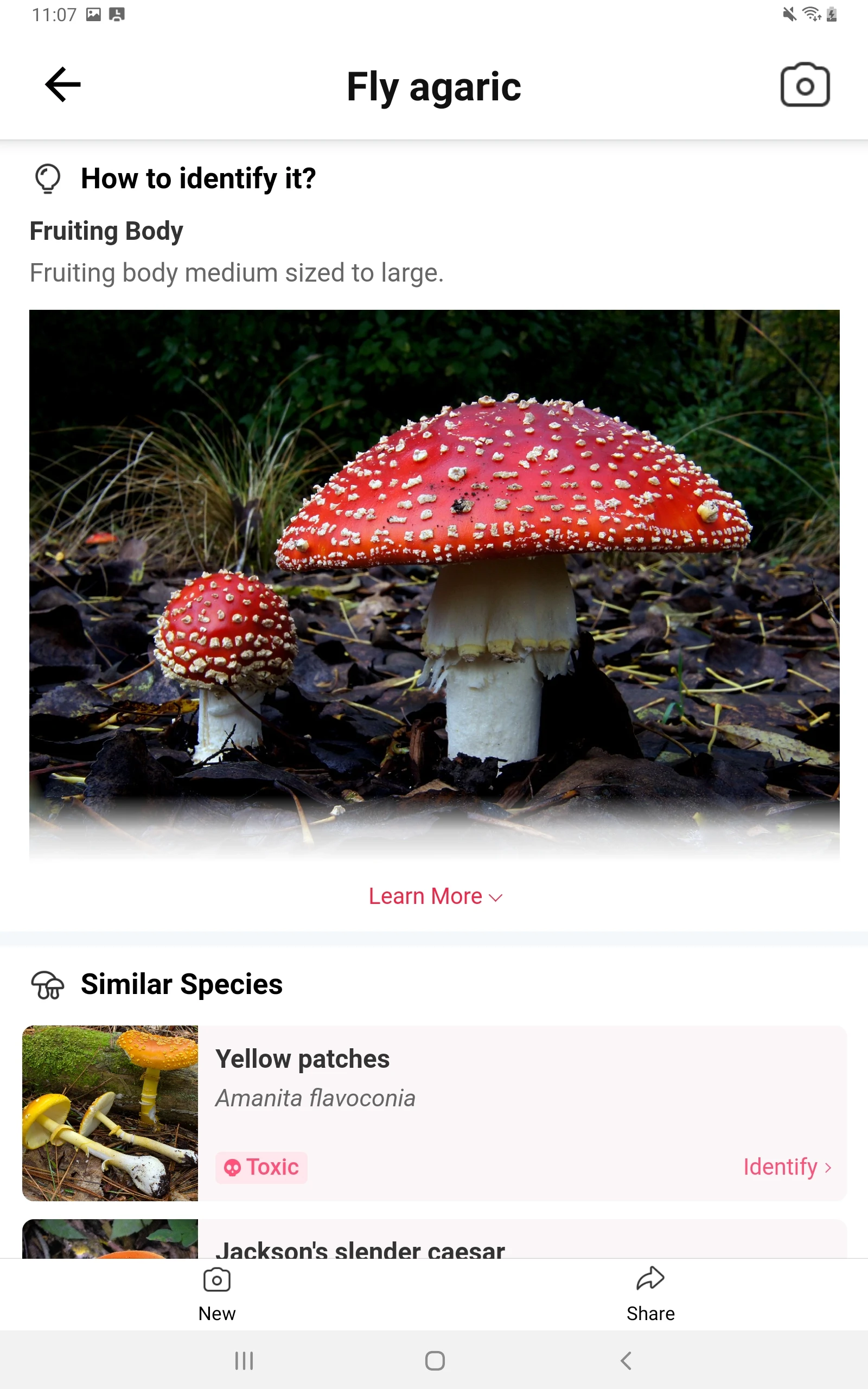Tap Identify link on Yellow patches
868x1389 pixels.
point(787,1167)
